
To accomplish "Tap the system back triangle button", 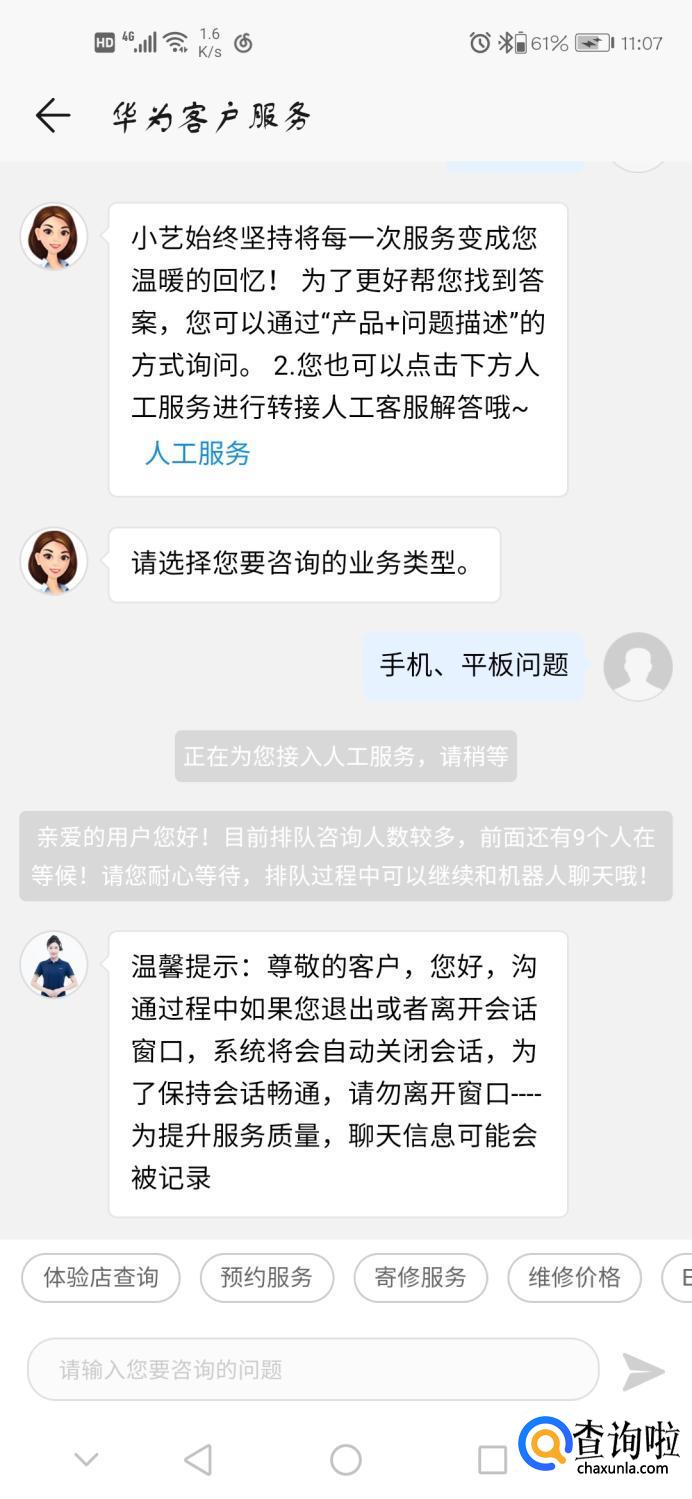I will pyautogui.click(x=199, y=1459).
